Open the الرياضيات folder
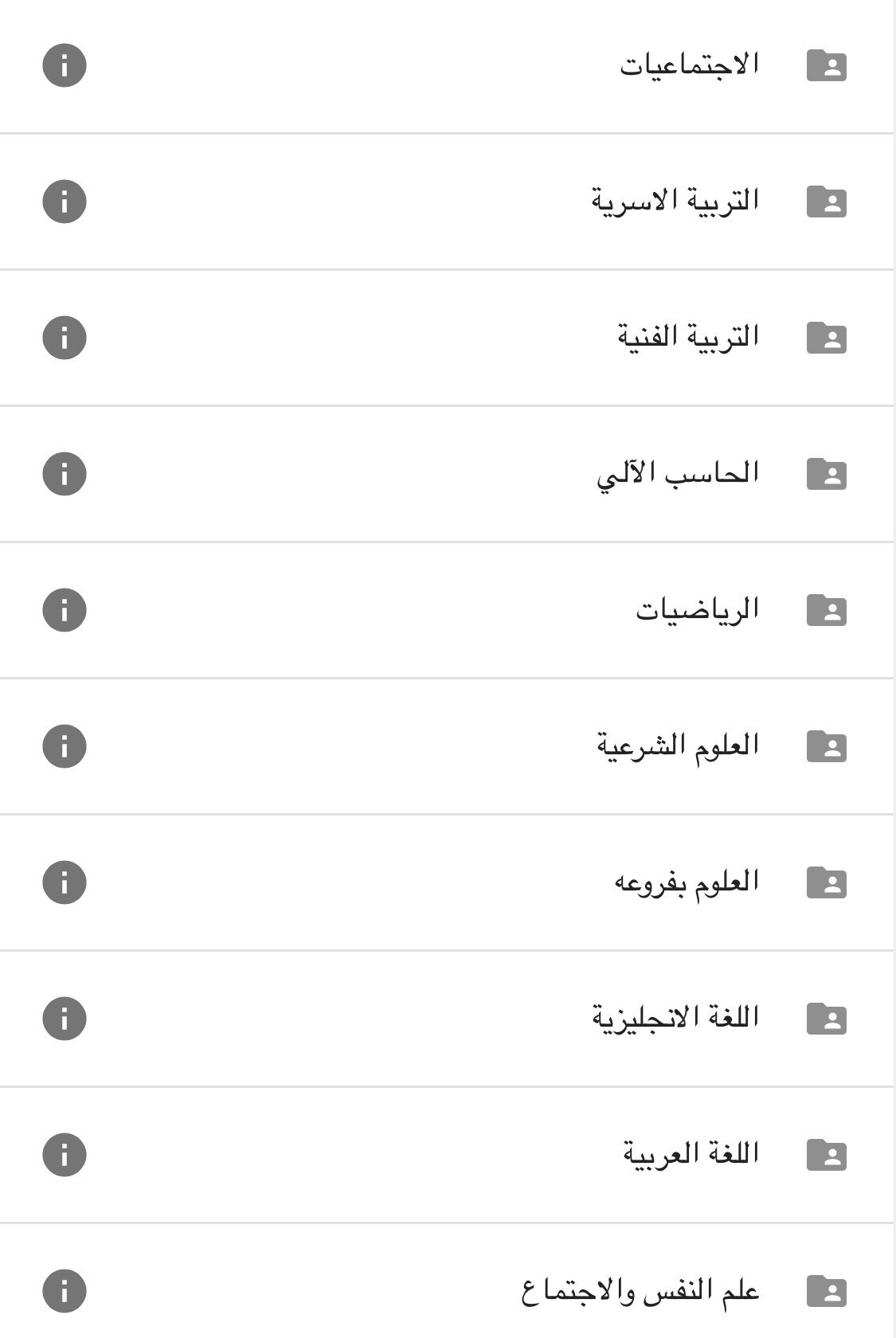Image resolution: width=896 pixels, height=1338 pixels. [x=447, y=610]
